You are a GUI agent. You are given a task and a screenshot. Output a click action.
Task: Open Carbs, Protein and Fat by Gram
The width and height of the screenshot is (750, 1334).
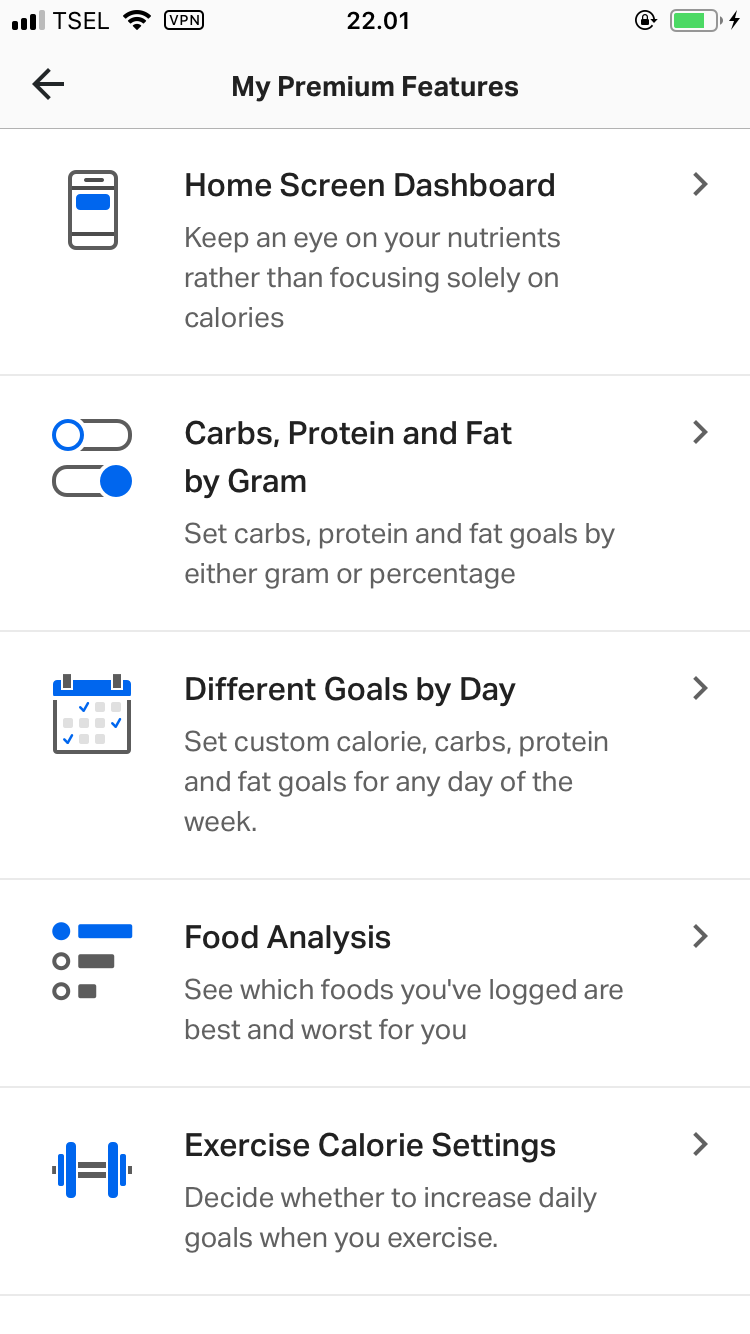(375, 503)
